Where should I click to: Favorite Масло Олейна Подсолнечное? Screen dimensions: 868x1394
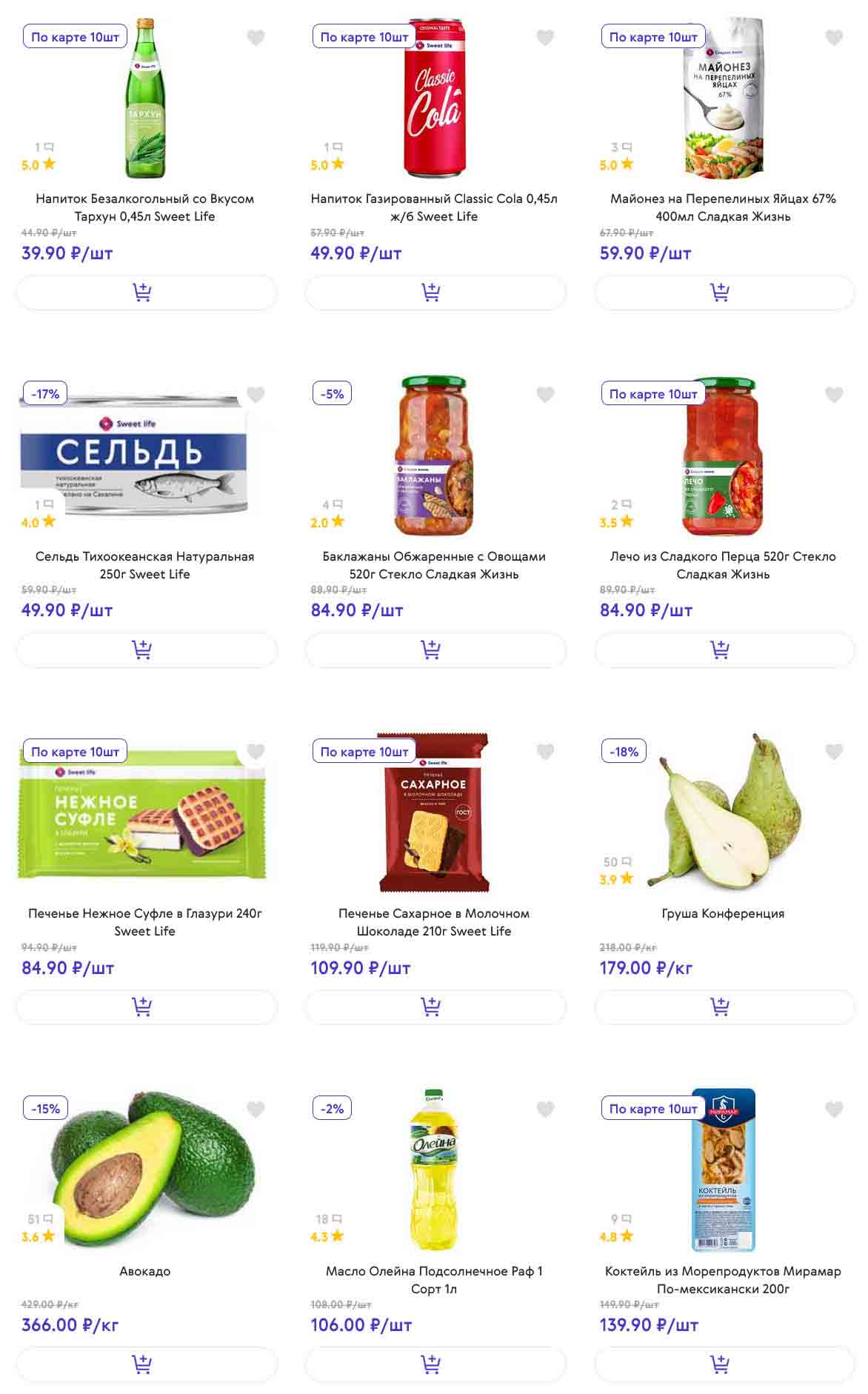tap(545, 1110)
